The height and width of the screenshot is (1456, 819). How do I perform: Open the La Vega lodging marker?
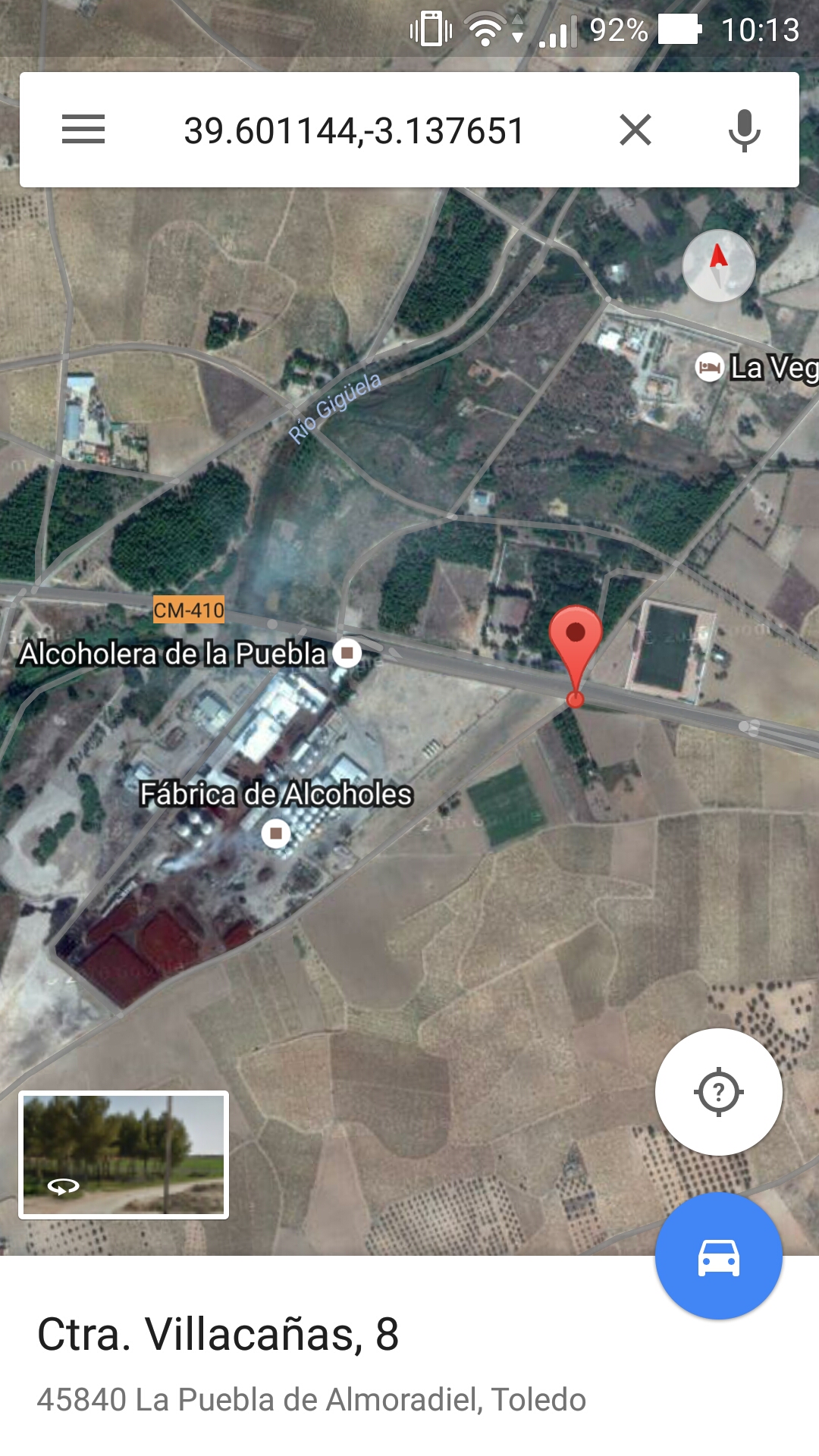710,368
